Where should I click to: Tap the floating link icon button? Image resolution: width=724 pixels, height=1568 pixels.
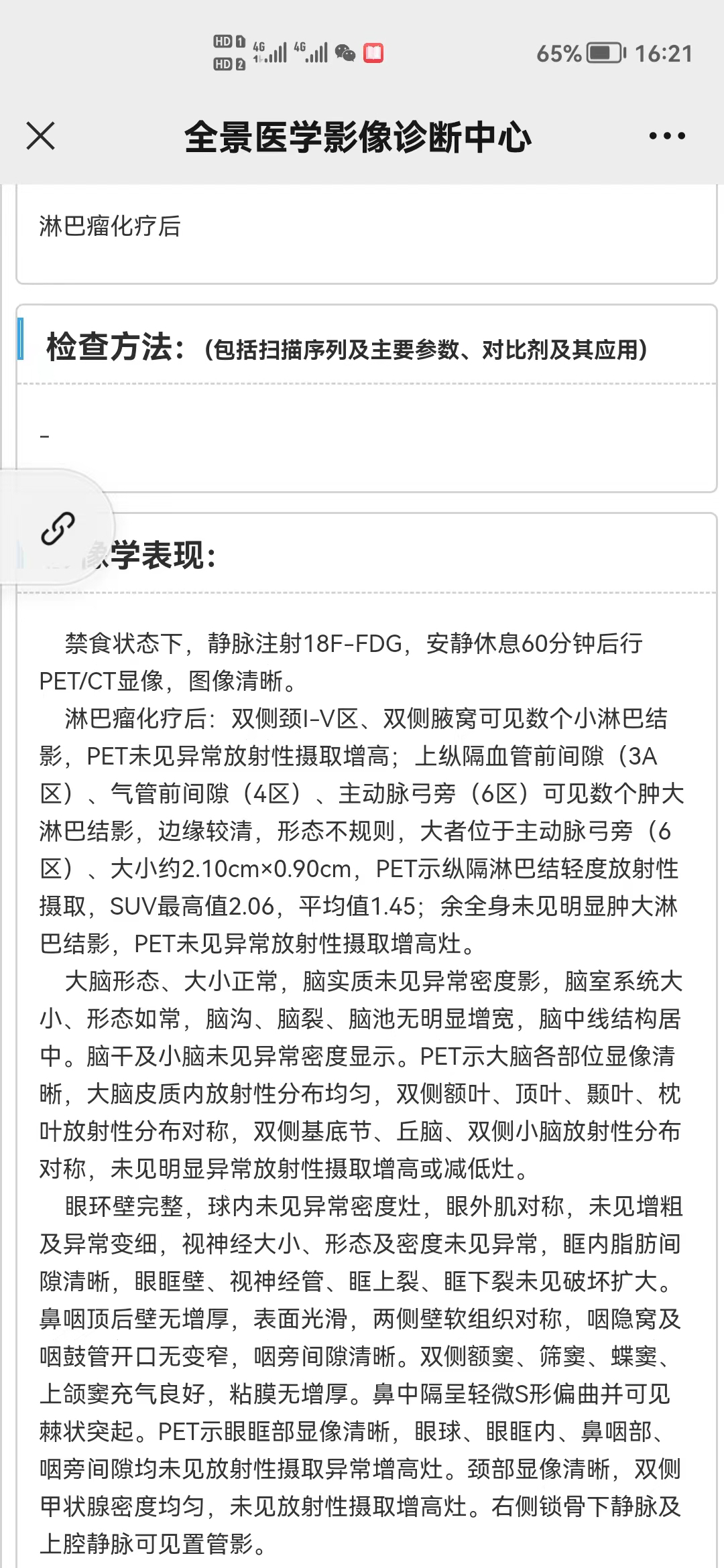coord(58,528)
